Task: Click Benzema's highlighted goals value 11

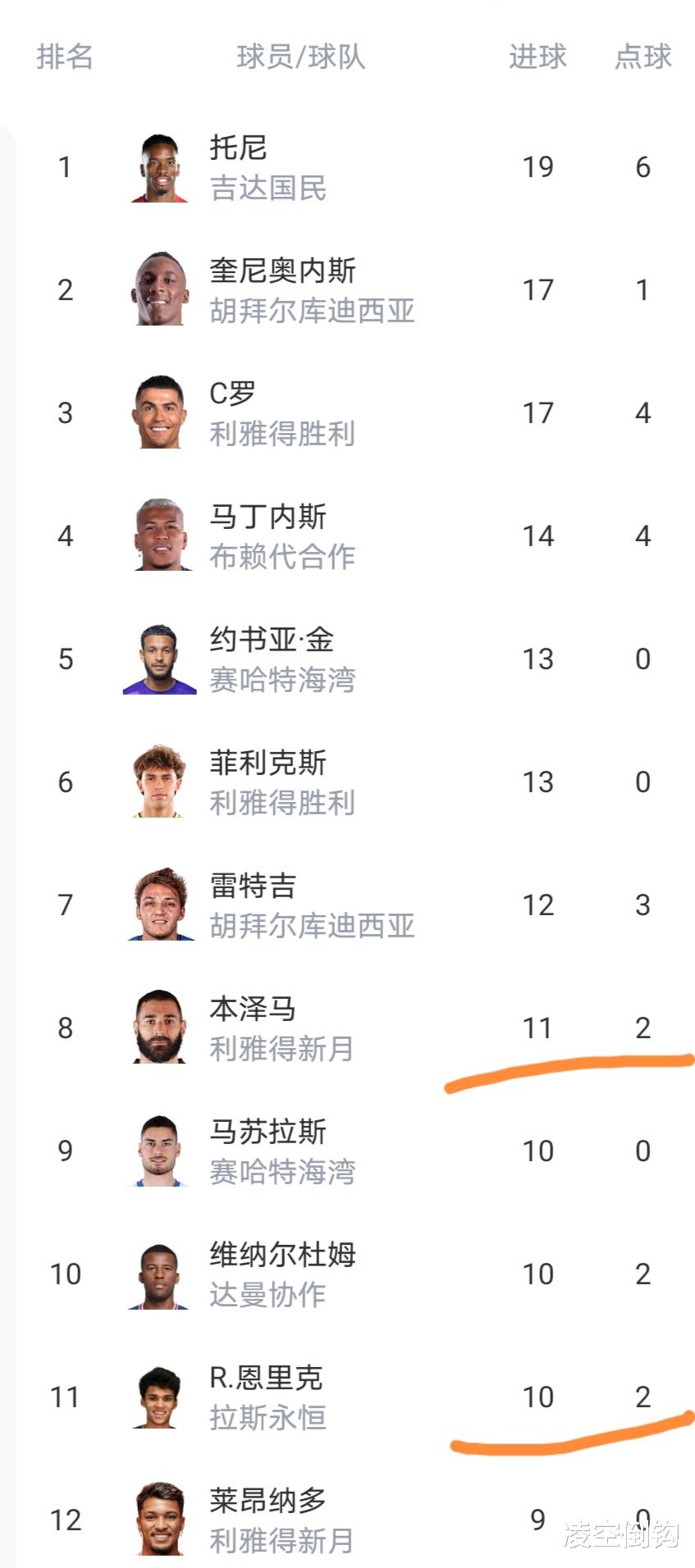Action: pos(539,1028)
